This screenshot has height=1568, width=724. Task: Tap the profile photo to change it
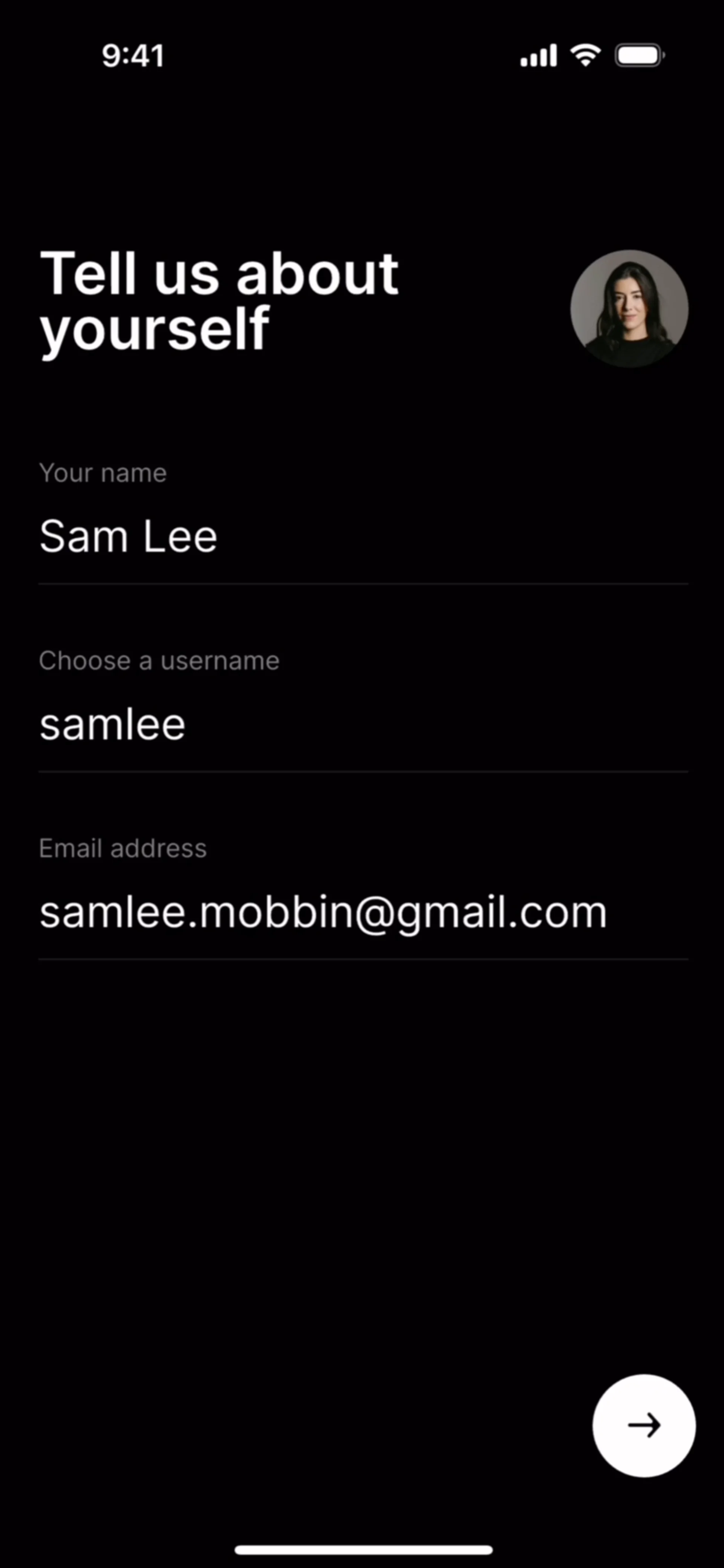tap(629, 309)
